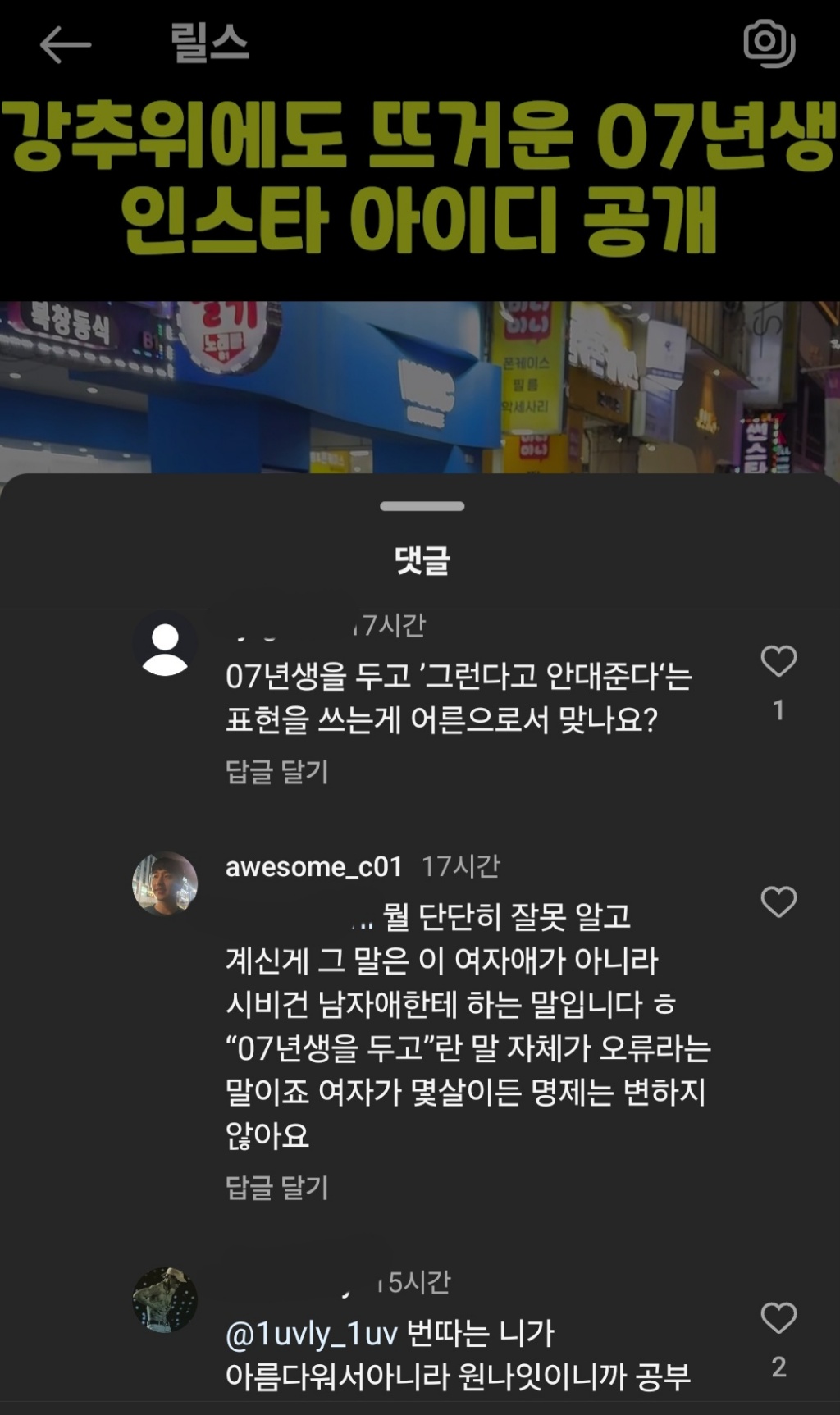Go back from the 릴스 screen
Screen dimensions: 840x1415
point(65,44)
